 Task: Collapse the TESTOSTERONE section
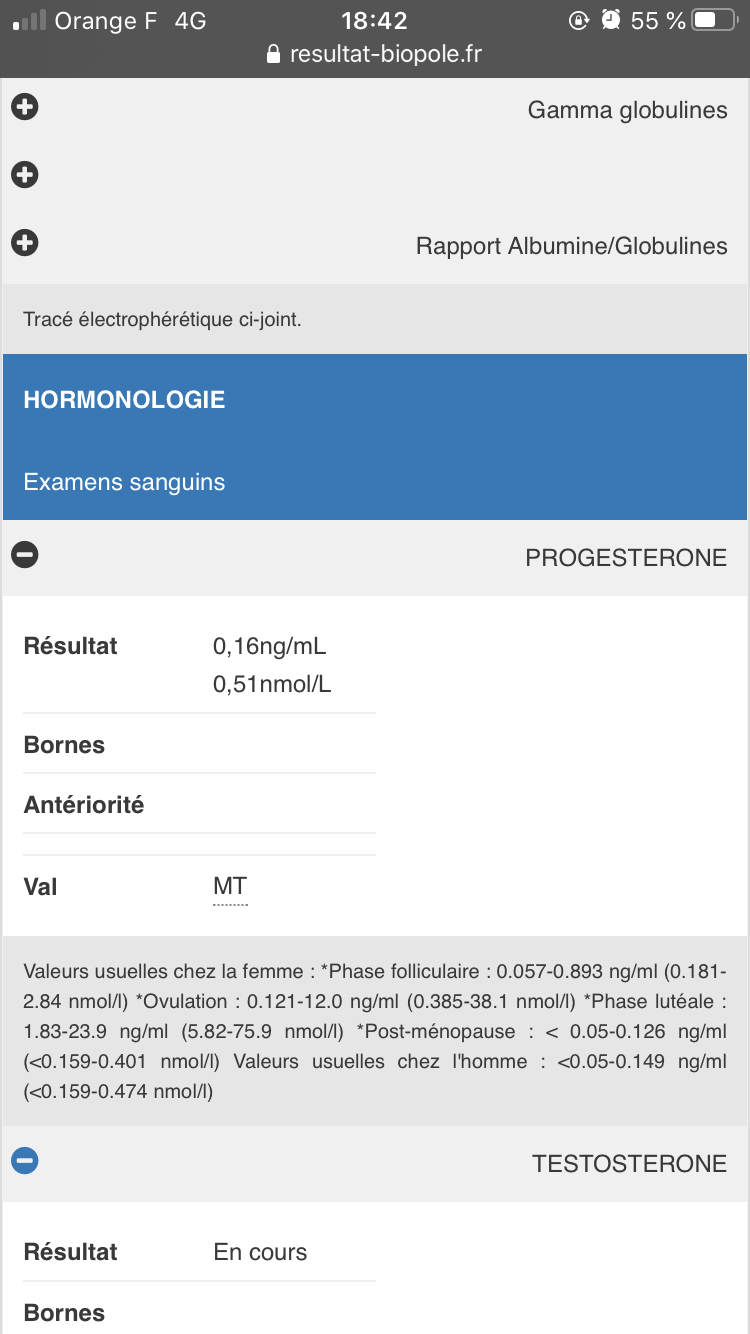click(x=25, y=1161)
